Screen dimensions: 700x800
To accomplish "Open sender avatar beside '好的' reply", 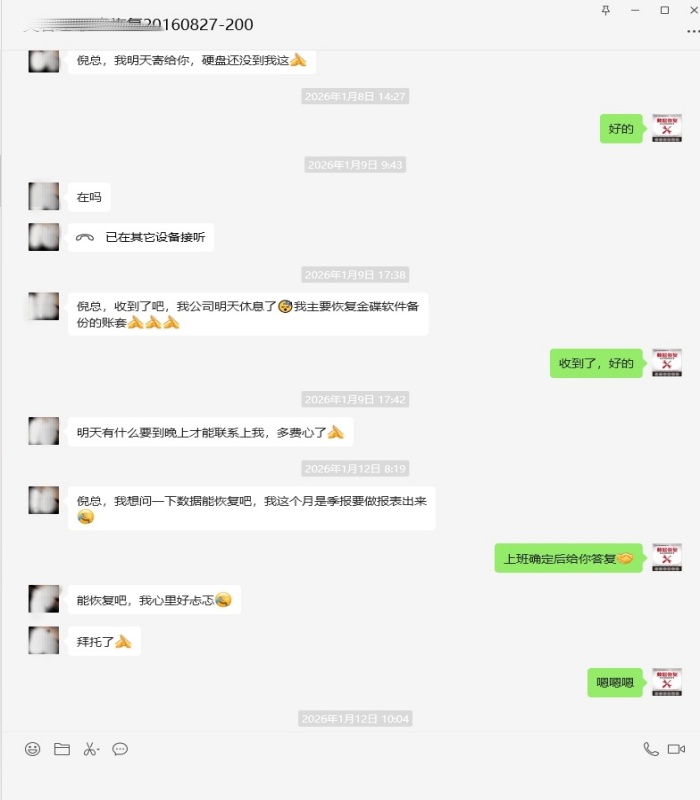I will coord(667,128).
